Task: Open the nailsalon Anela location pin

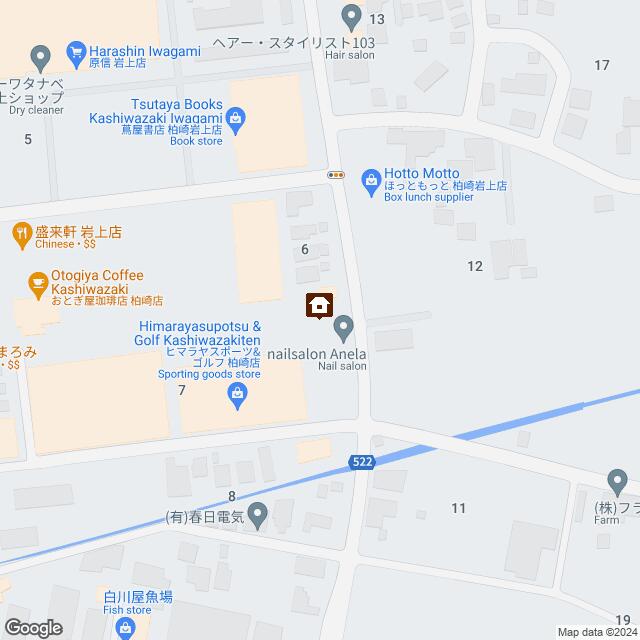Action: pyautogui.click(x=343, y=326)
